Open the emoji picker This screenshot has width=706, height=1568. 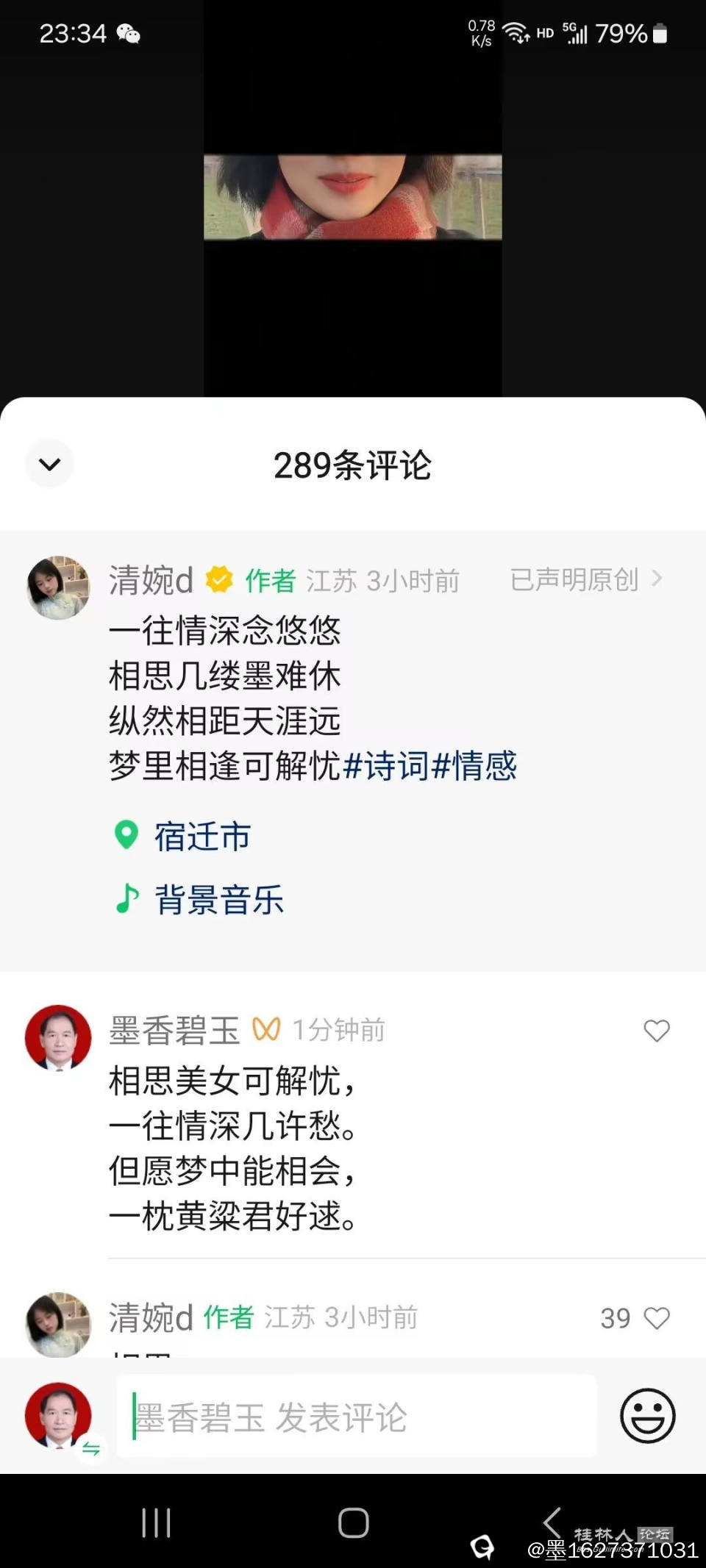(647, 1415)
